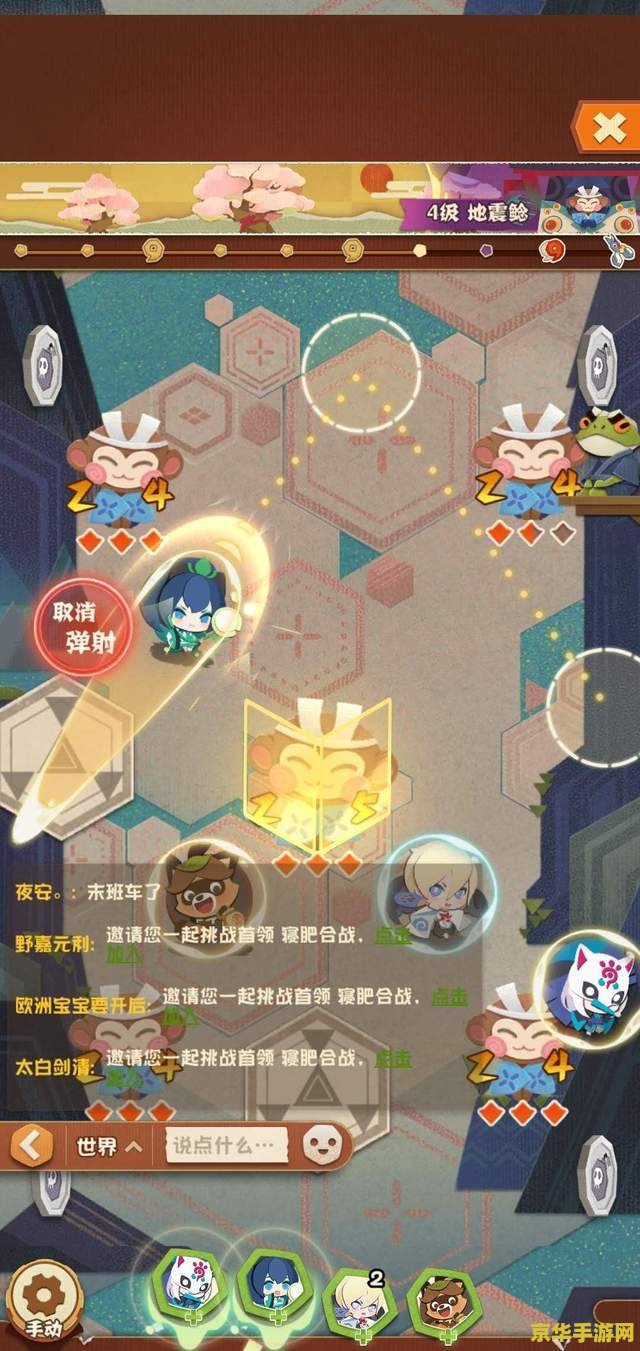
Task: Close the battle screen with the X
Action: [608, 127]
